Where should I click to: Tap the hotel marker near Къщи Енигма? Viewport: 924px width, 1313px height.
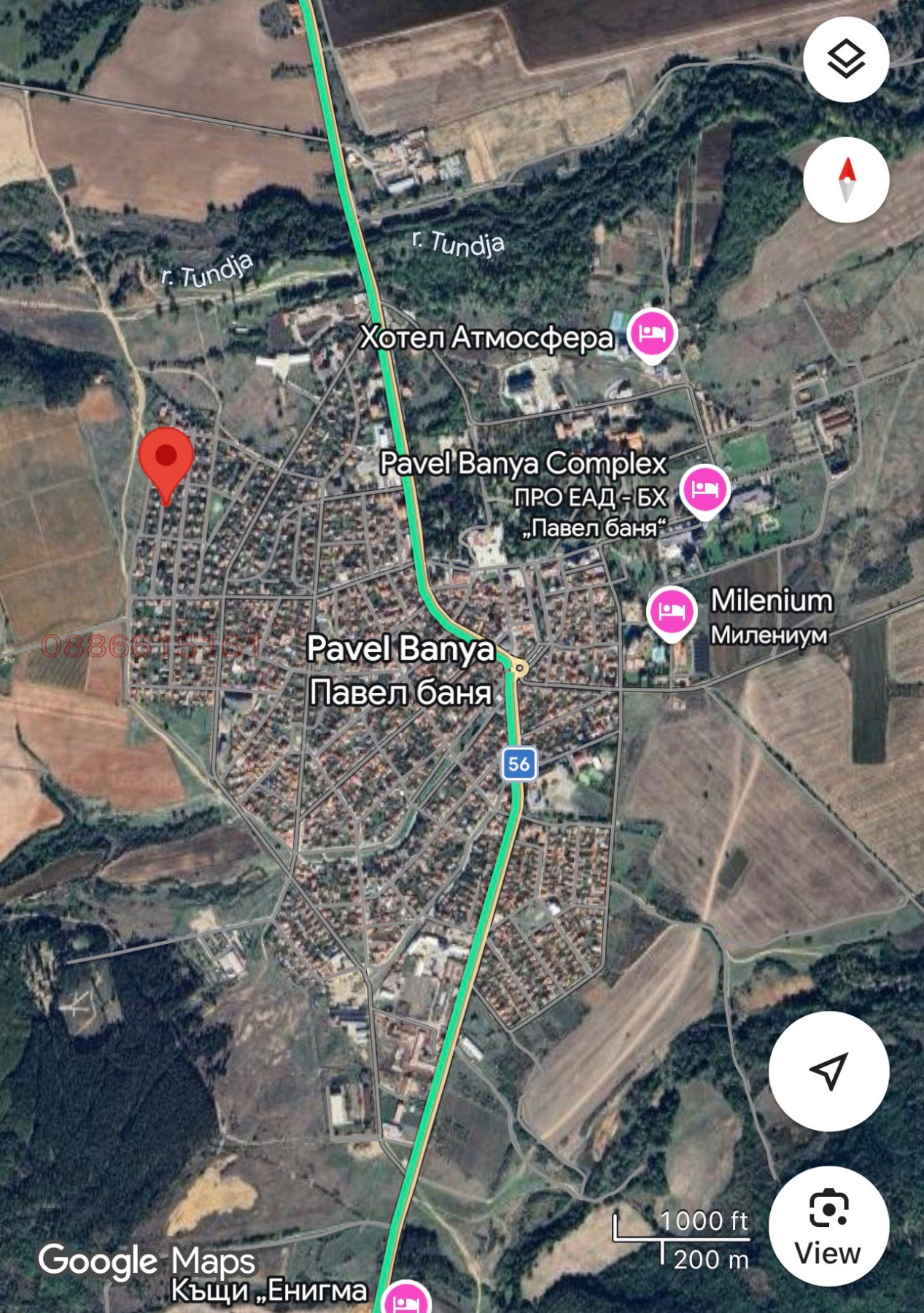(405, 1302)
